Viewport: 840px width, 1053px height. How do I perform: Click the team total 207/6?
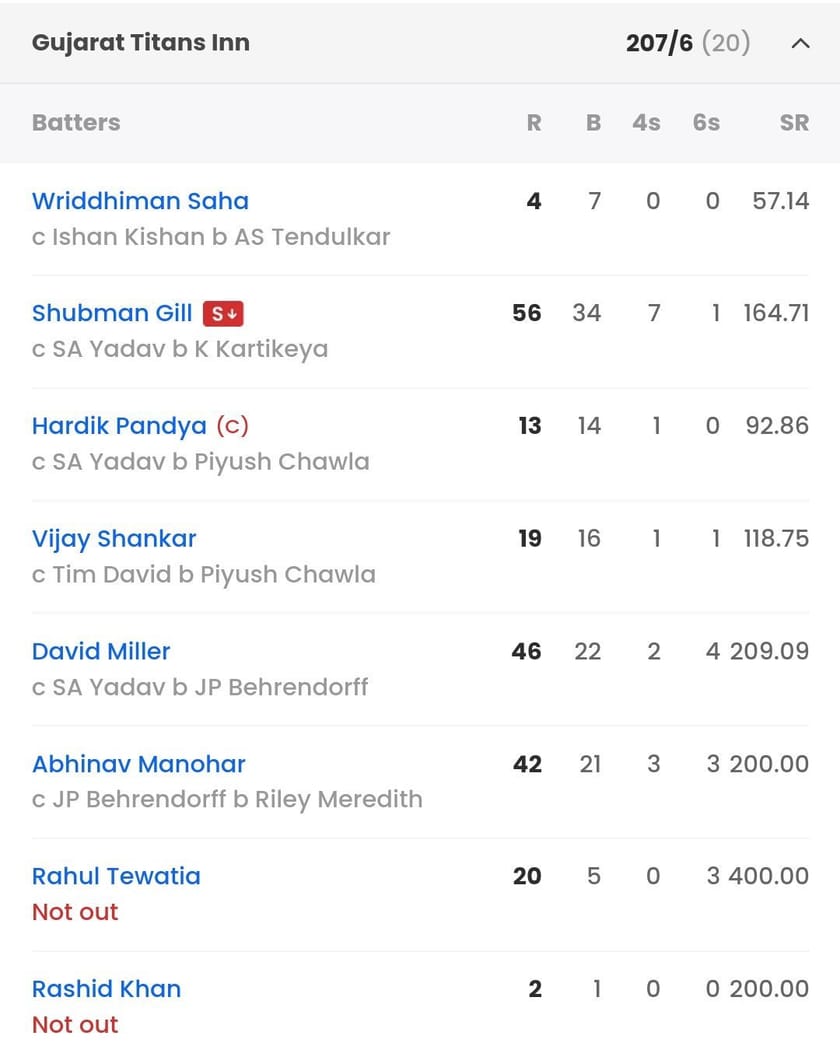(x=660, y=43)
